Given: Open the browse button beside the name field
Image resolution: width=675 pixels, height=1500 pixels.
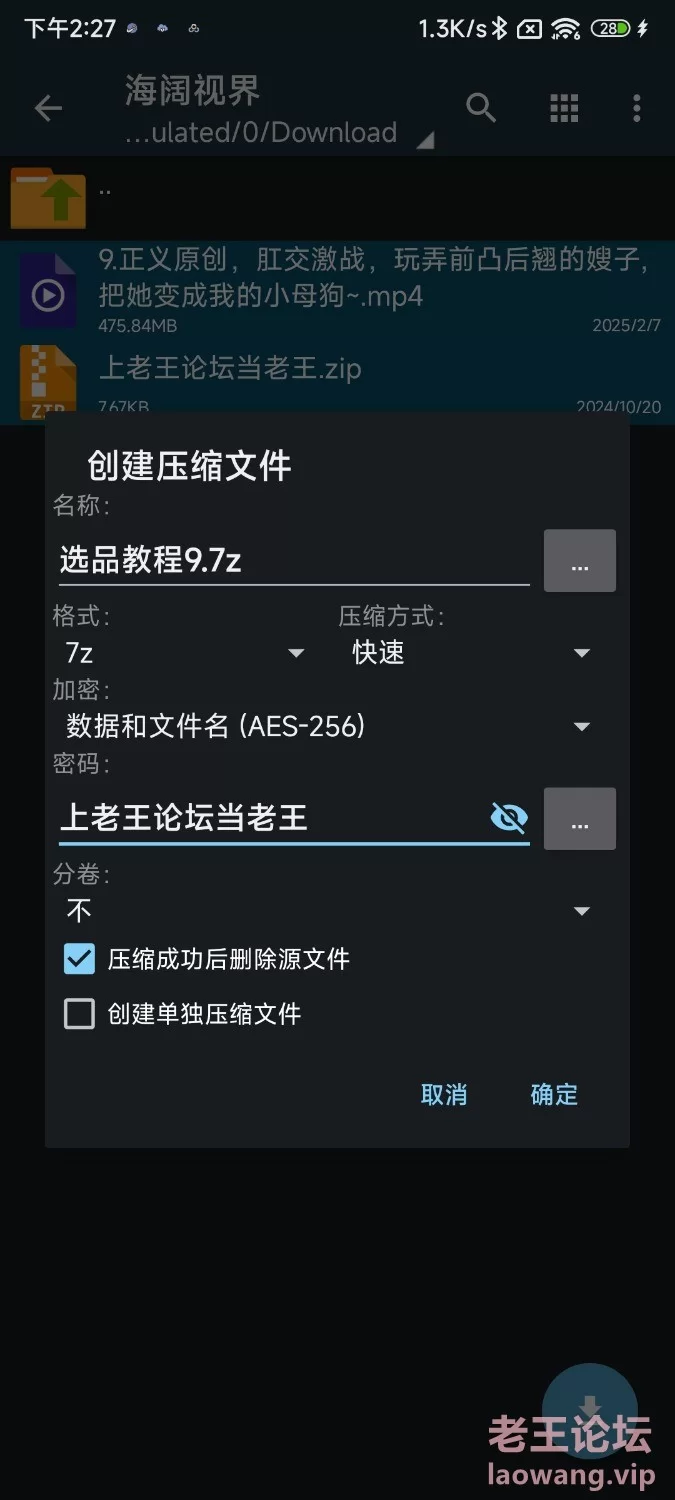Looking at the screenshot, I should tap(579, 561).
